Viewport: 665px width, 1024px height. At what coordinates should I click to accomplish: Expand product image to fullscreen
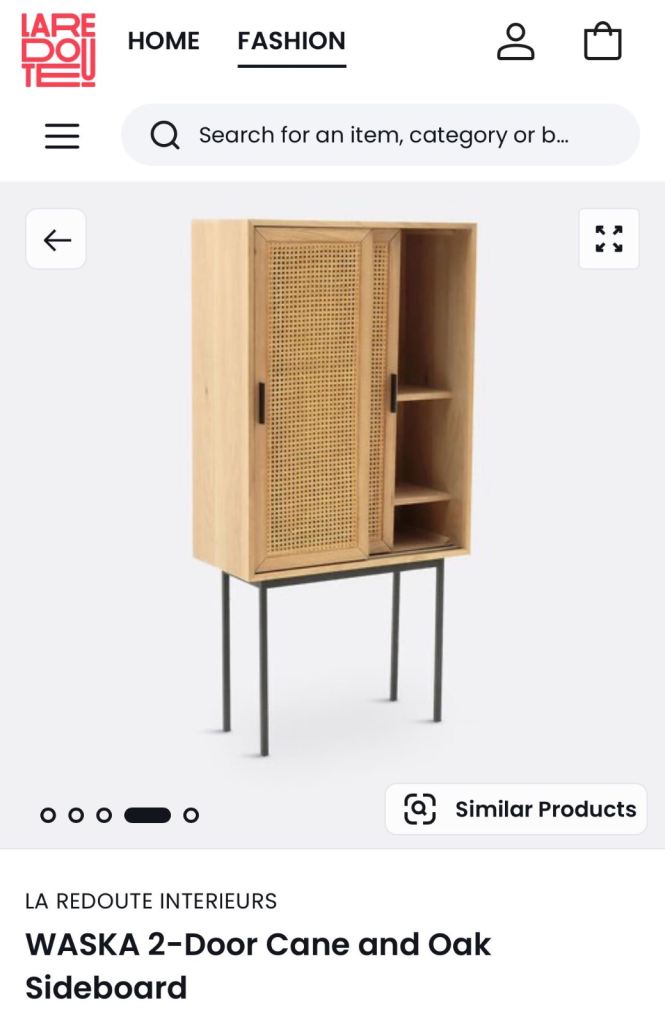tap(609, 239)
